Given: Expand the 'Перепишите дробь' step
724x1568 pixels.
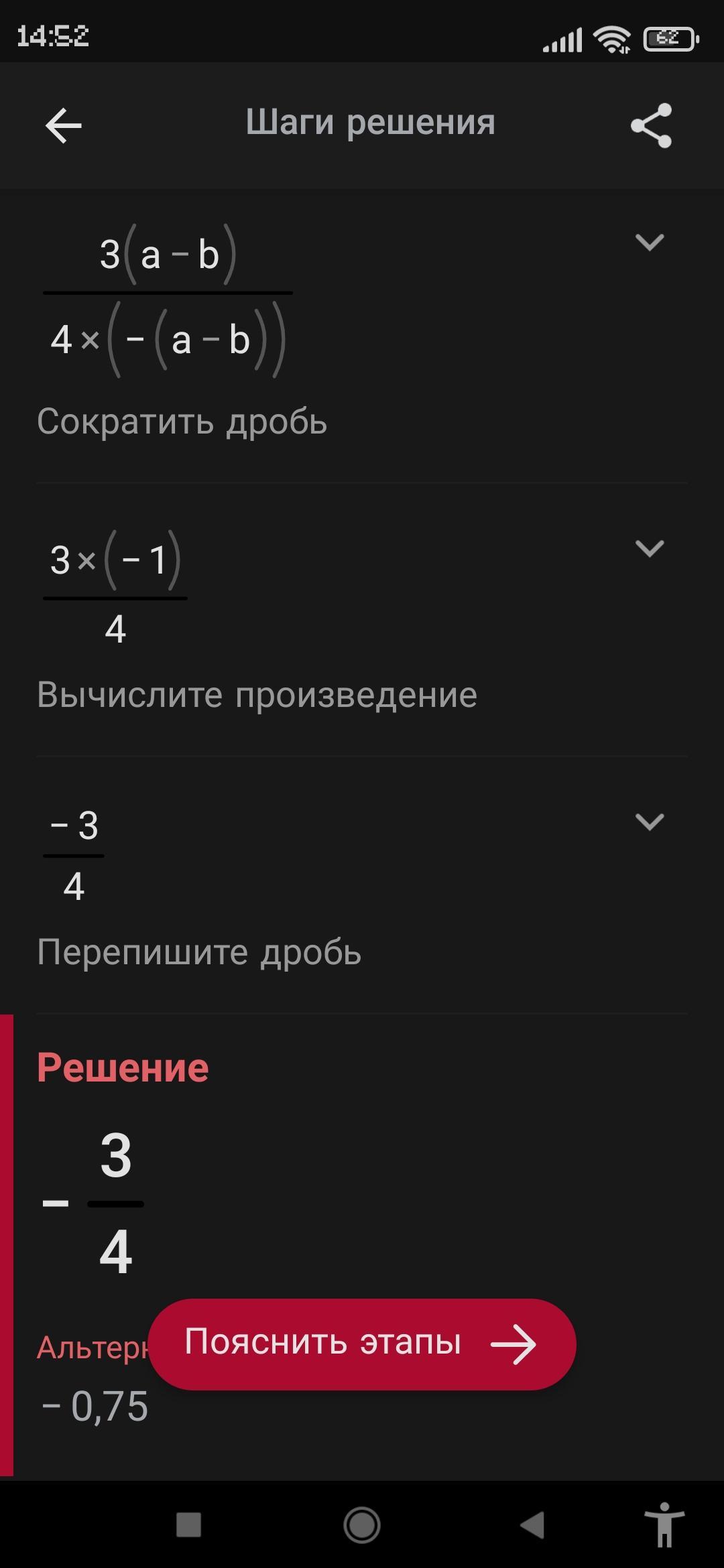Looking at the screenshot, I should click(649, 822).
